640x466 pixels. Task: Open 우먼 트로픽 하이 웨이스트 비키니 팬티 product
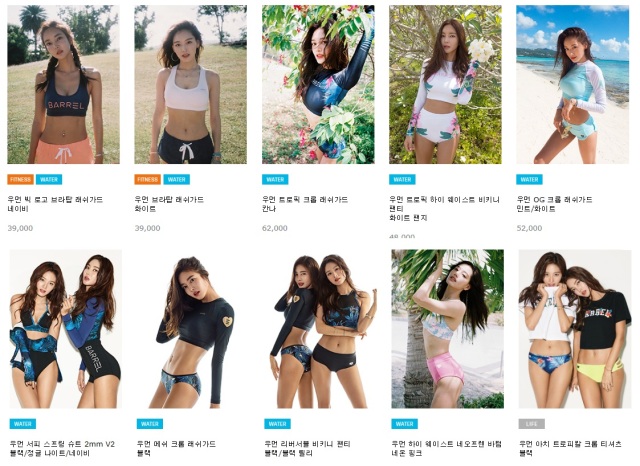click(x=445, y=85)
